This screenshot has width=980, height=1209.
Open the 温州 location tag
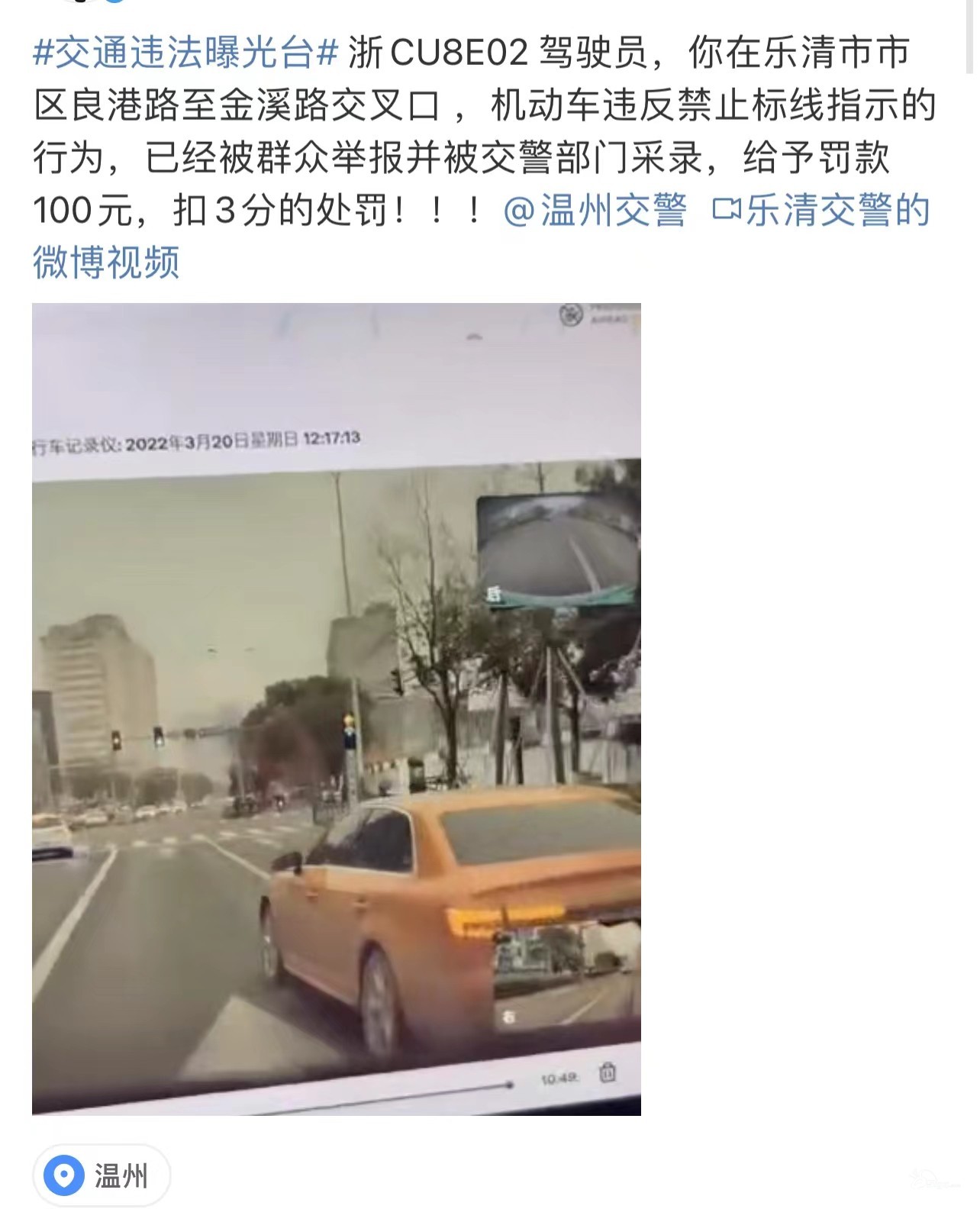102,1175
